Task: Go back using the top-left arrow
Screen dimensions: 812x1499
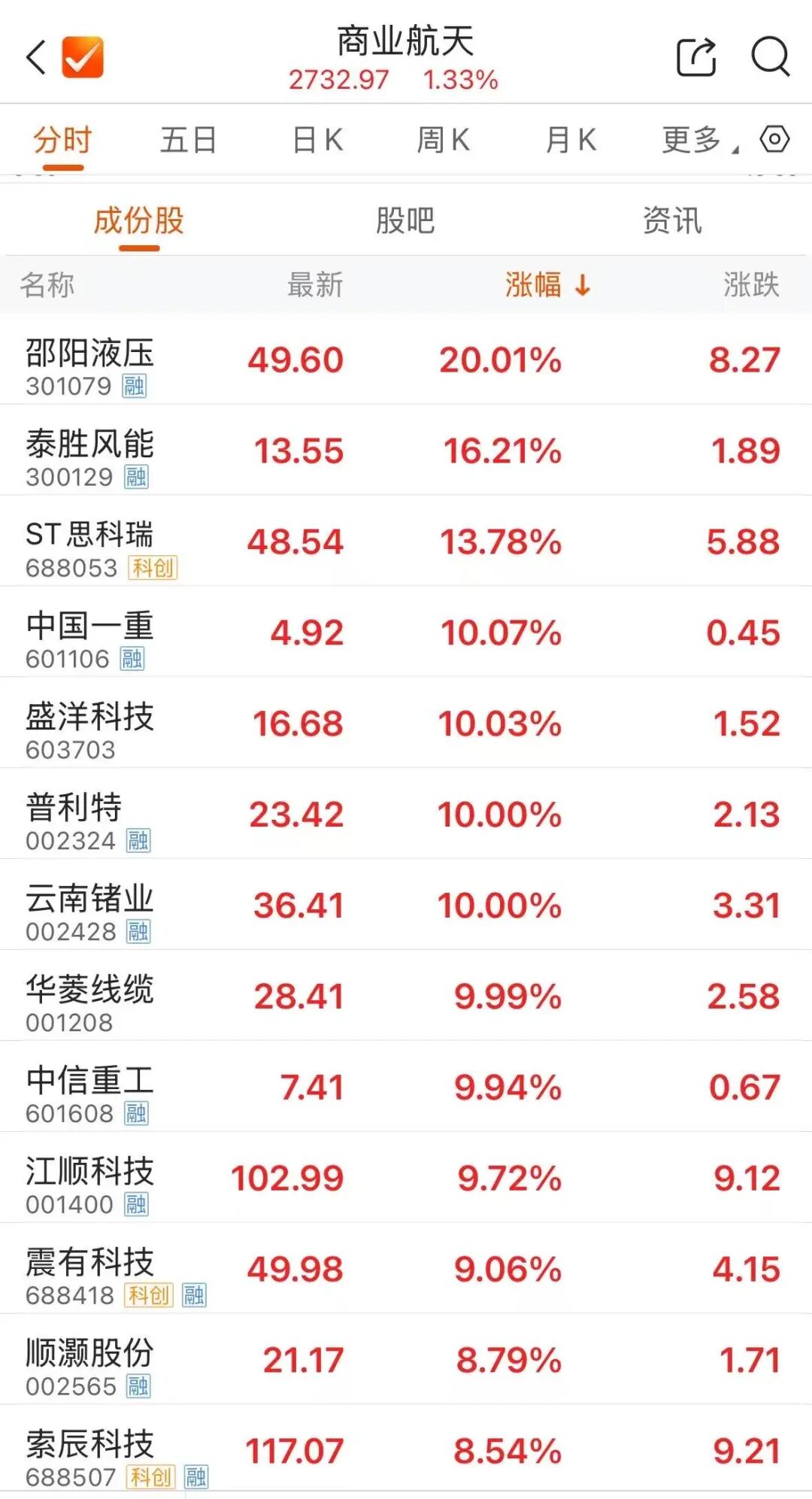Action: (x=36, y=57)
